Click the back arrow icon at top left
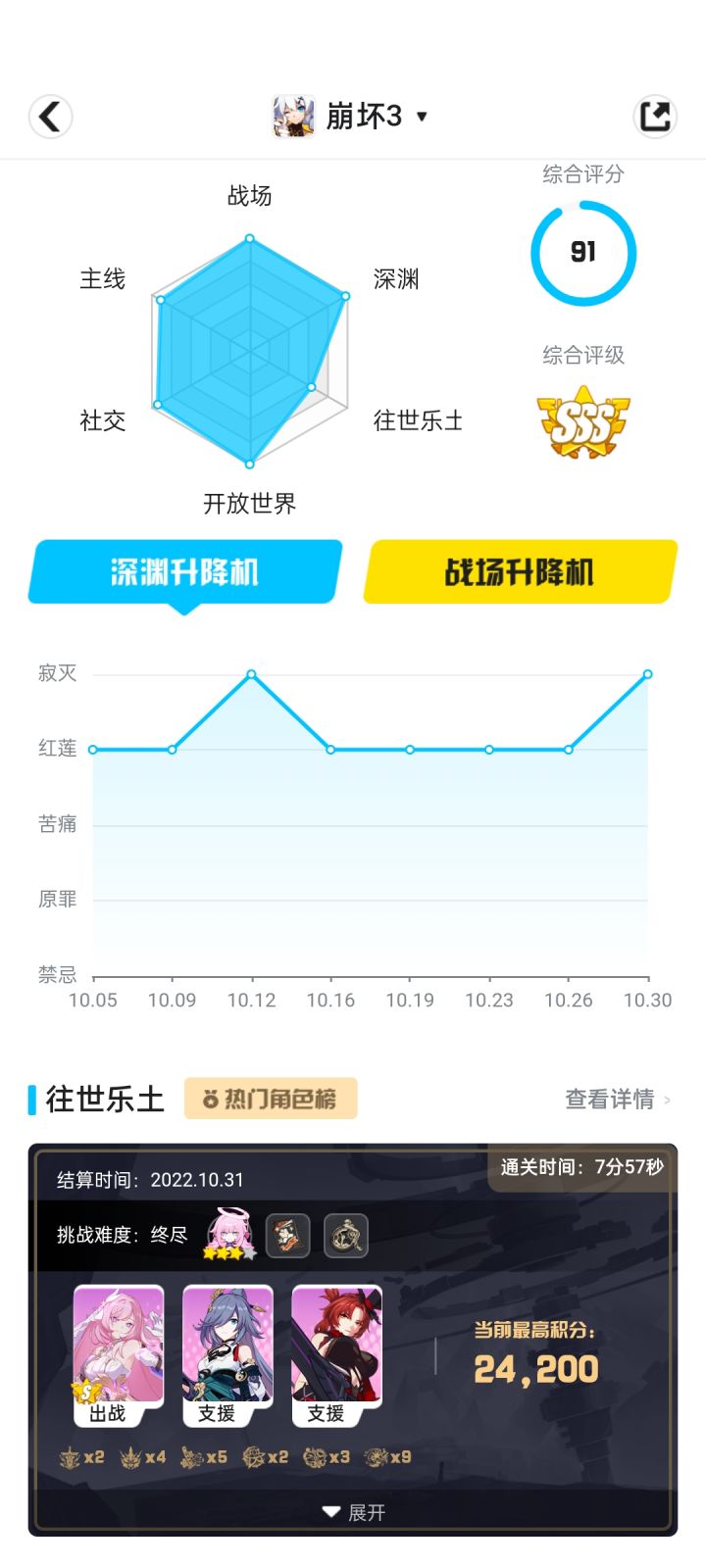Image resolution: width=706 pixels, height=1568 pixels. click(x=50, y=115)
